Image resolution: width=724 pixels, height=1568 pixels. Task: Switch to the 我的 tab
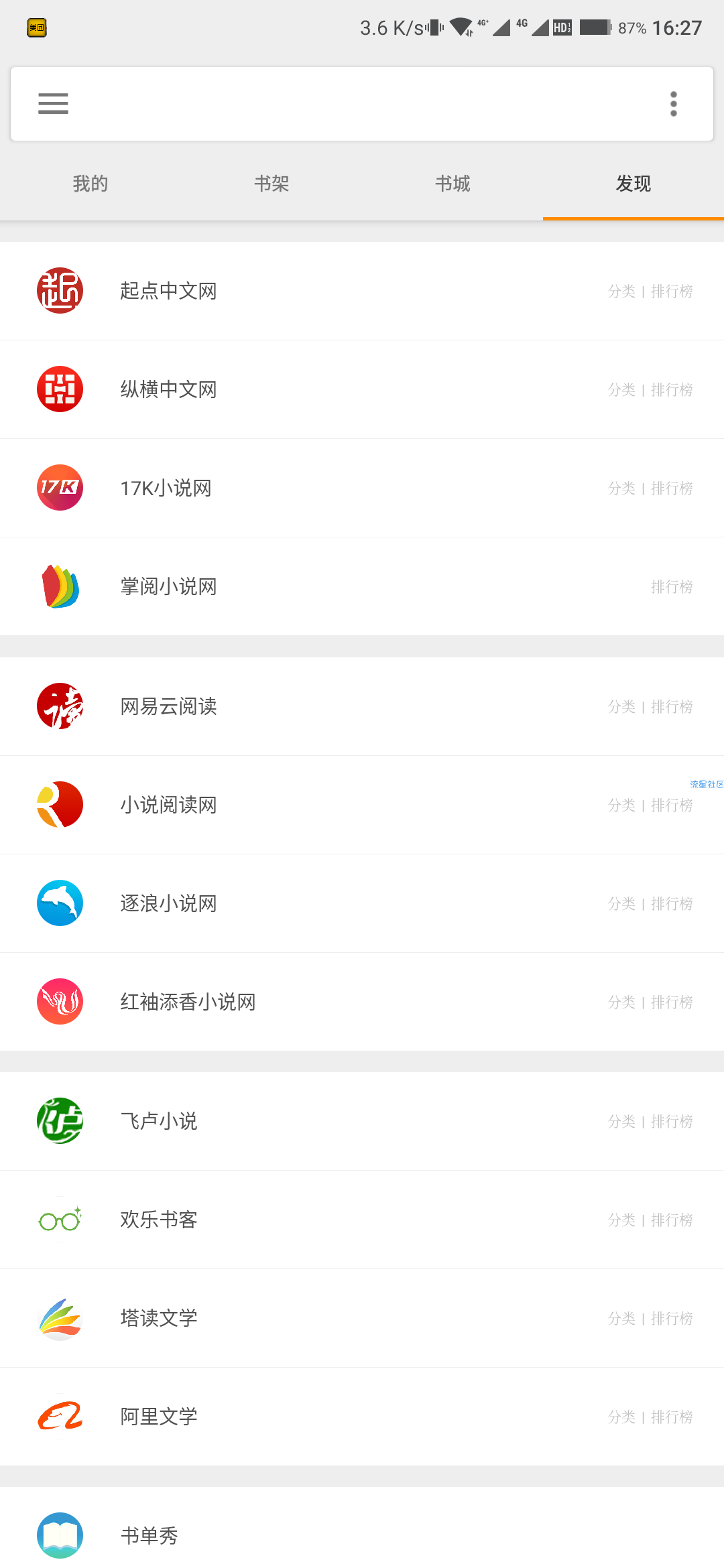tap(90, 184)
